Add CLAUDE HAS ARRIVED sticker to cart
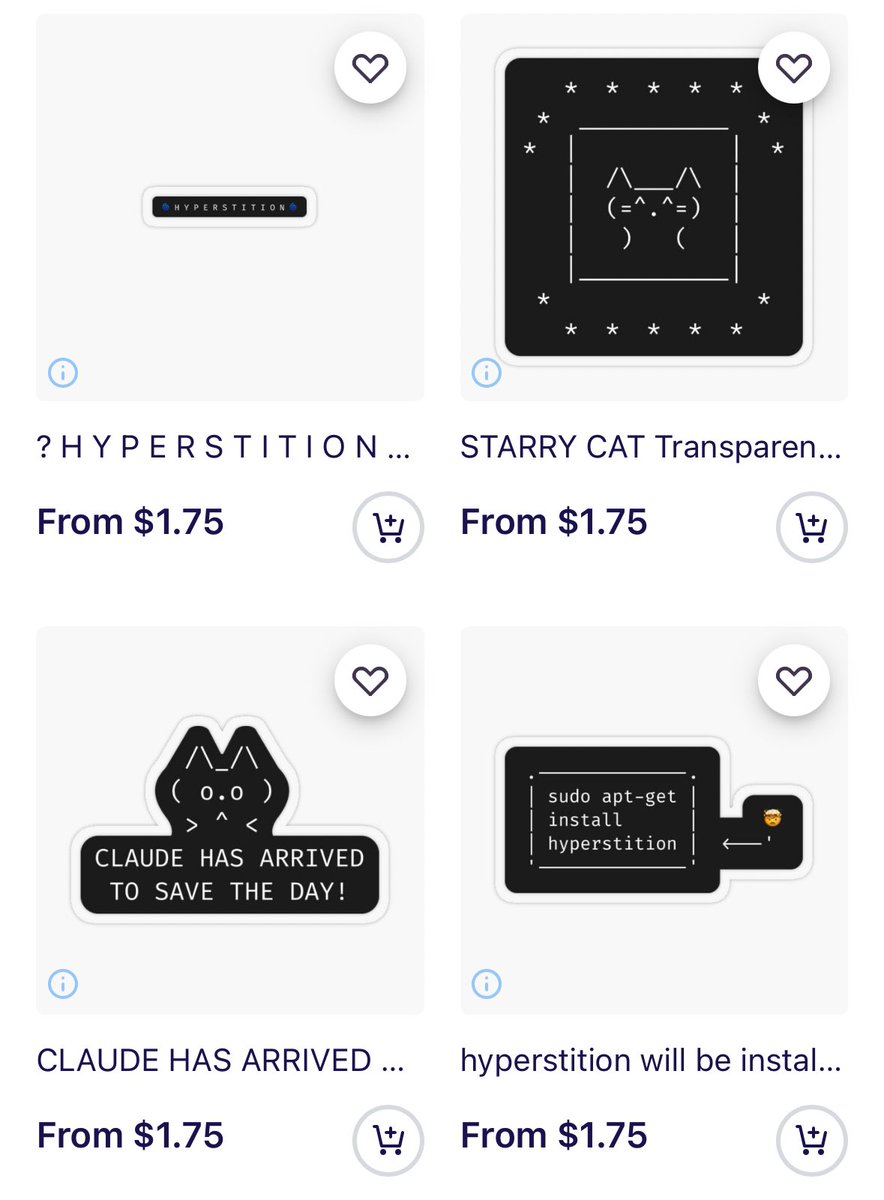The width and height of the screenshot is (884, 1200). pyautogui.click(x=388, y=1139)
